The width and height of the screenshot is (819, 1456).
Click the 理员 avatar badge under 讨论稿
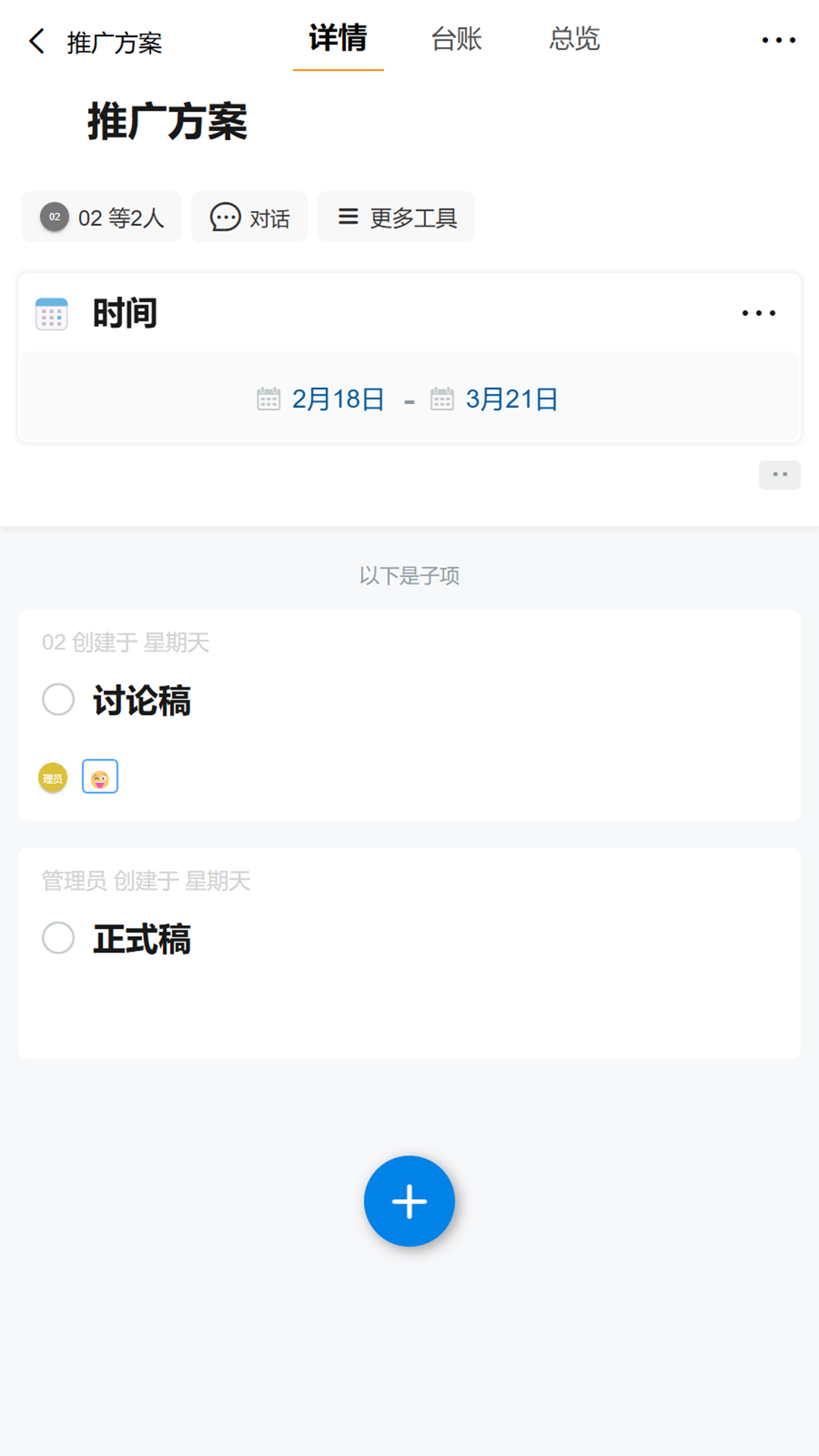52,777
